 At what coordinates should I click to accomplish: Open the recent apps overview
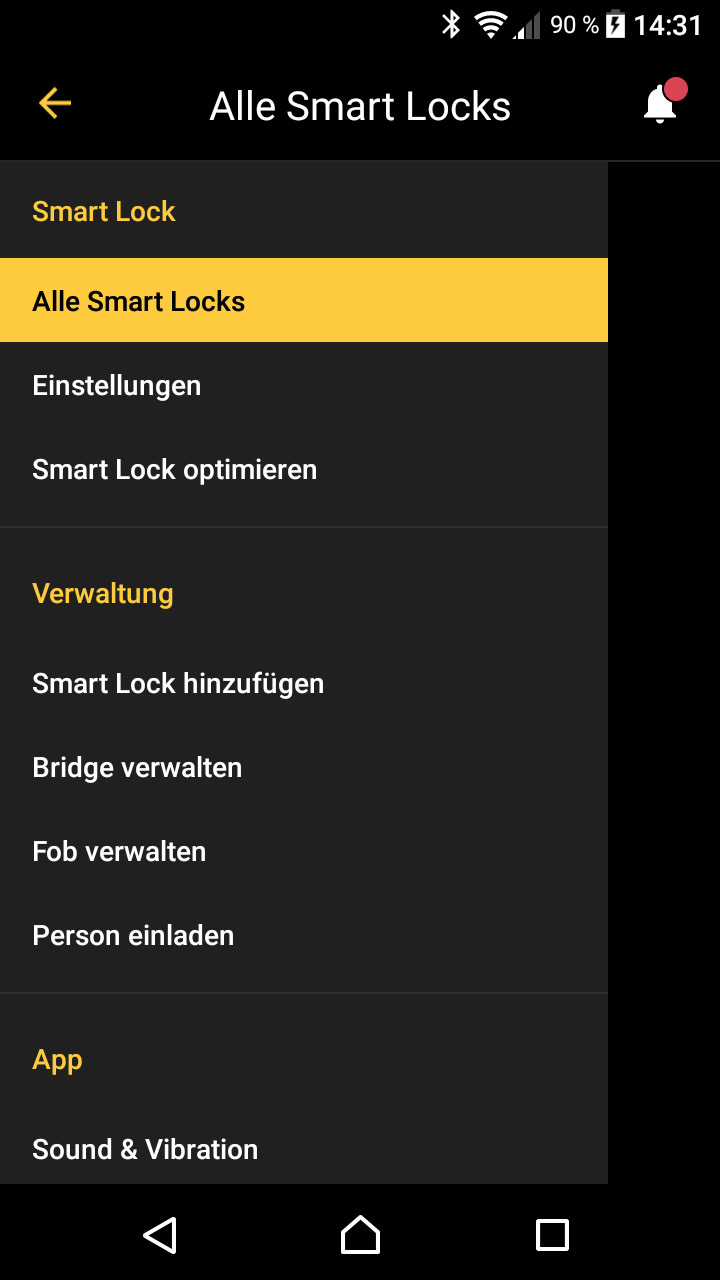552,1234
